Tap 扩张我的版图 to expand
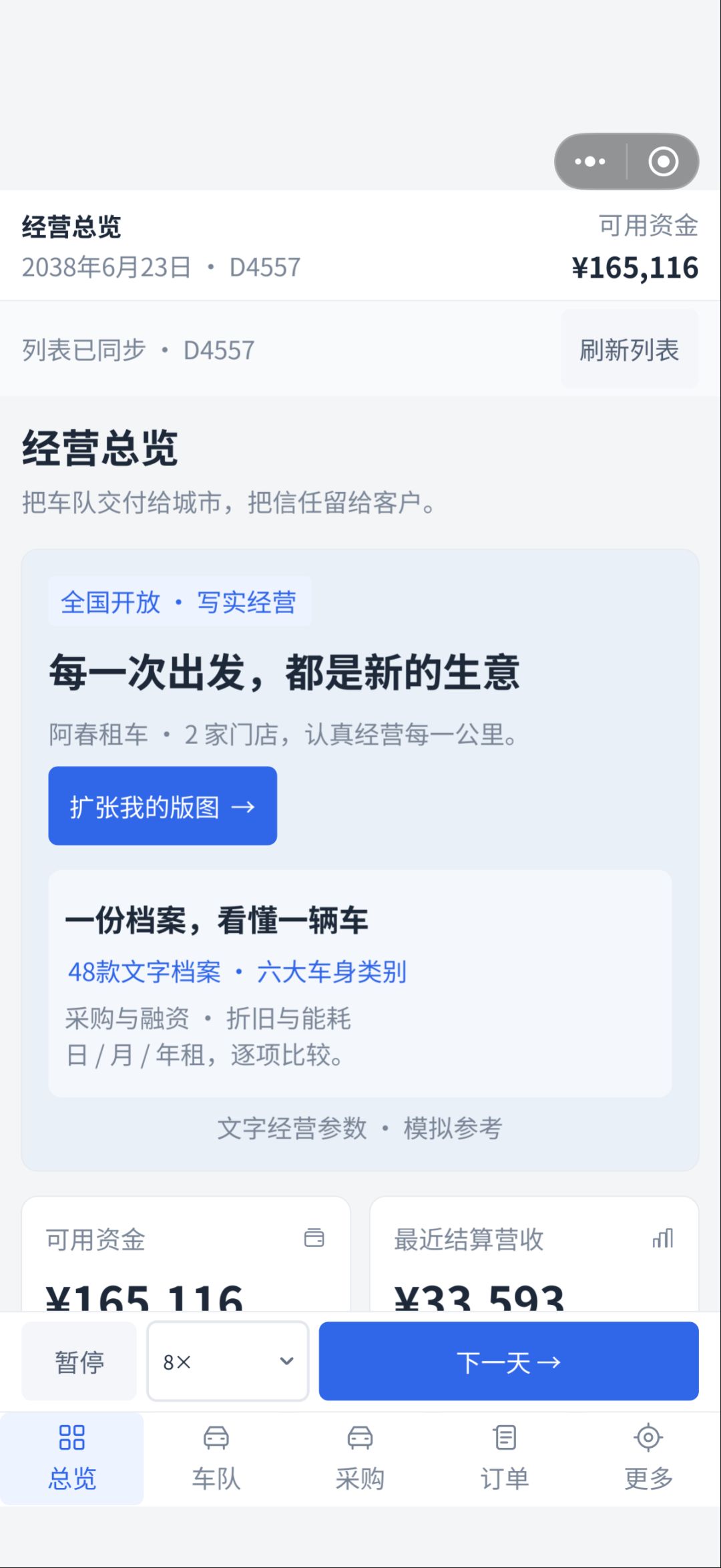Image resolution: width=721 pixels, height=1568 pixels. point(162,806)
